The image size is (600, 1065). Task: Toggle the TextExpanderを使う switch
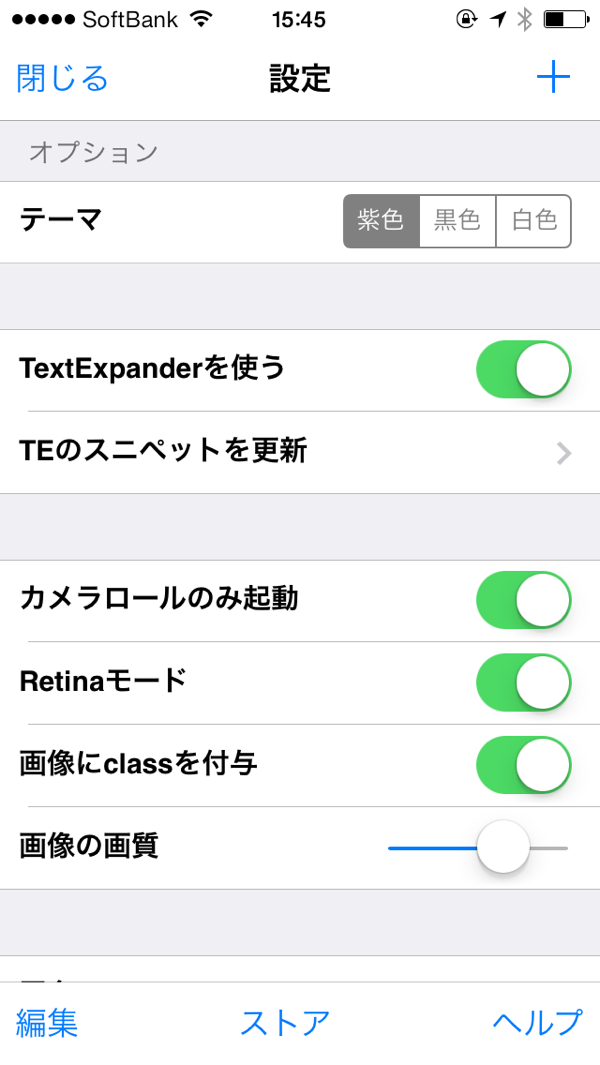523,370
